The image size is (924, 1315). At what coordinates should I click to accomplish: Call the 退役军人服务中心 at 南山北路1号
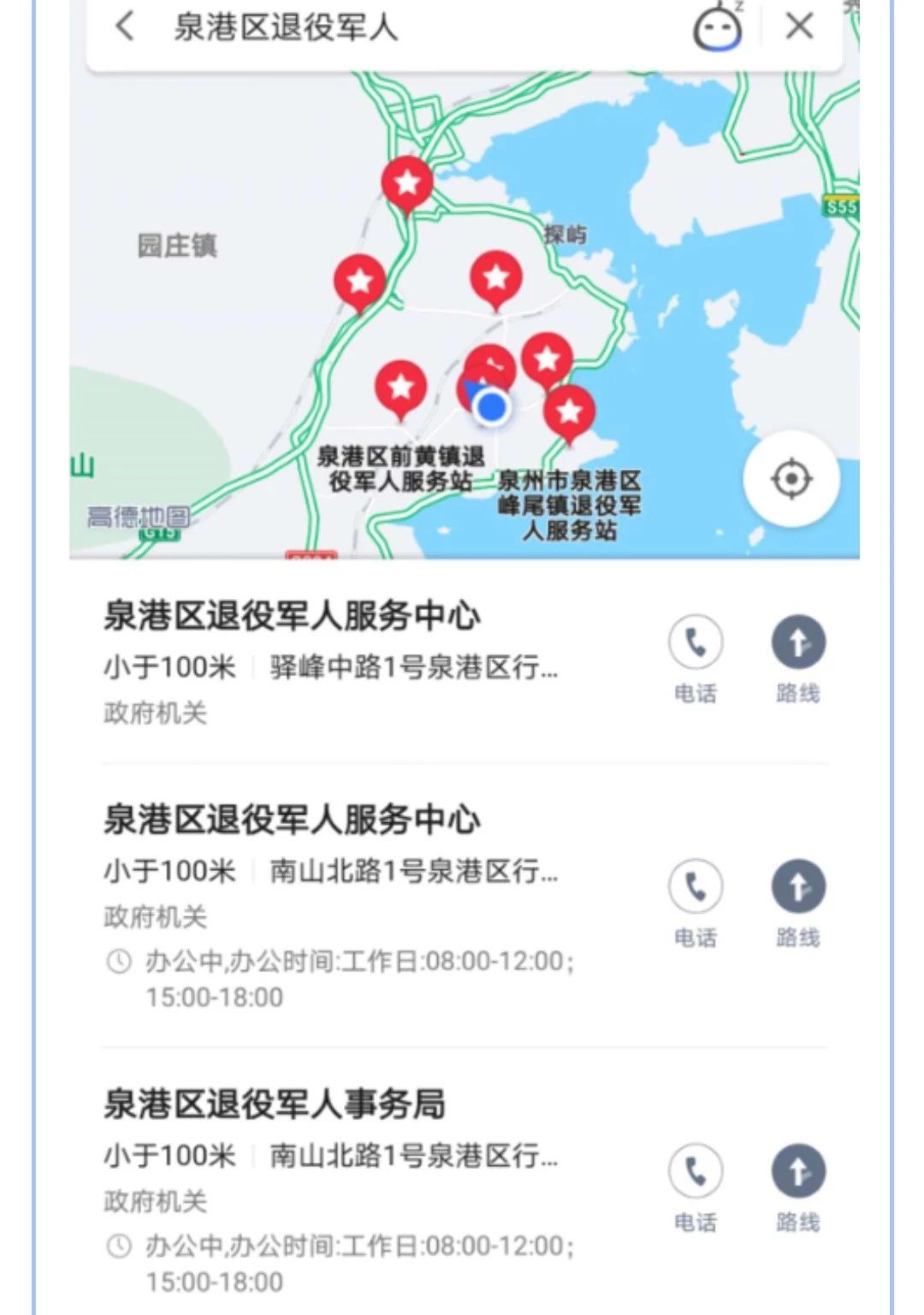(696, 886)
